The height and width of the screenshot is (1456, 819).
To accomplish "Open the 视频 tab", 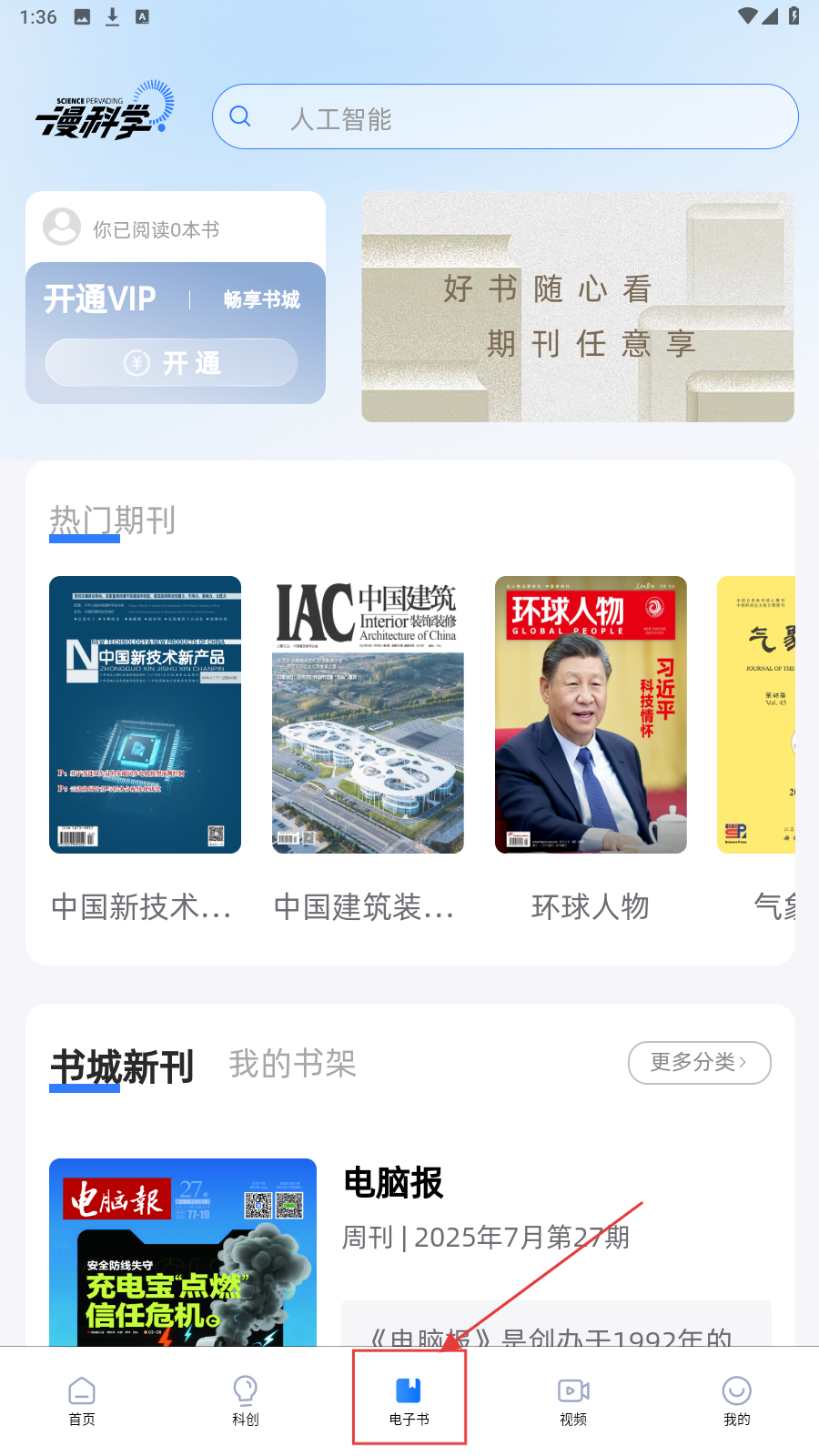I will pyautogui.click(x=573, y=1400).
